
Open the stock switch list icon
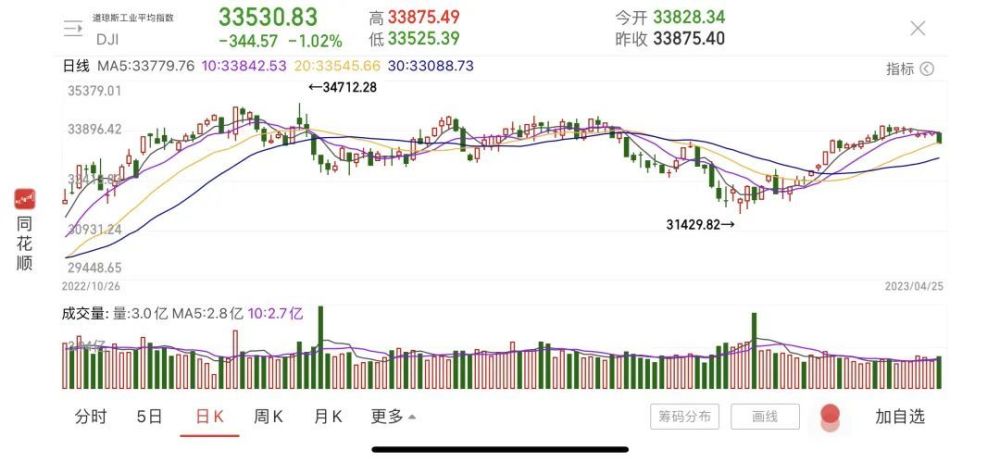71,29
